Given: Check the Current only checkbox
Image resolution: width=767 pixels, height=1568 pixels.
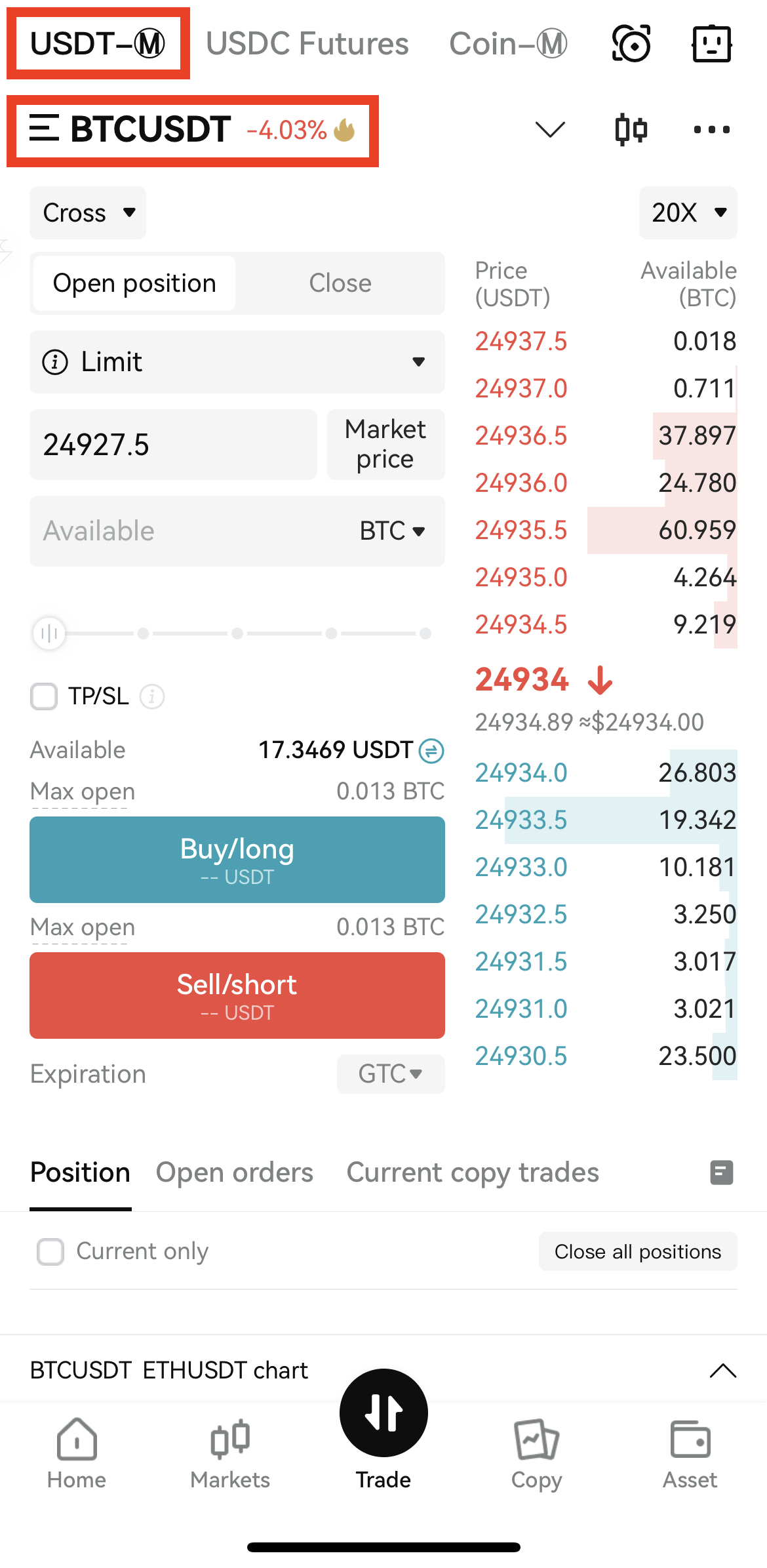Looking at the screenshot, I should click(x=51, y=1252).
